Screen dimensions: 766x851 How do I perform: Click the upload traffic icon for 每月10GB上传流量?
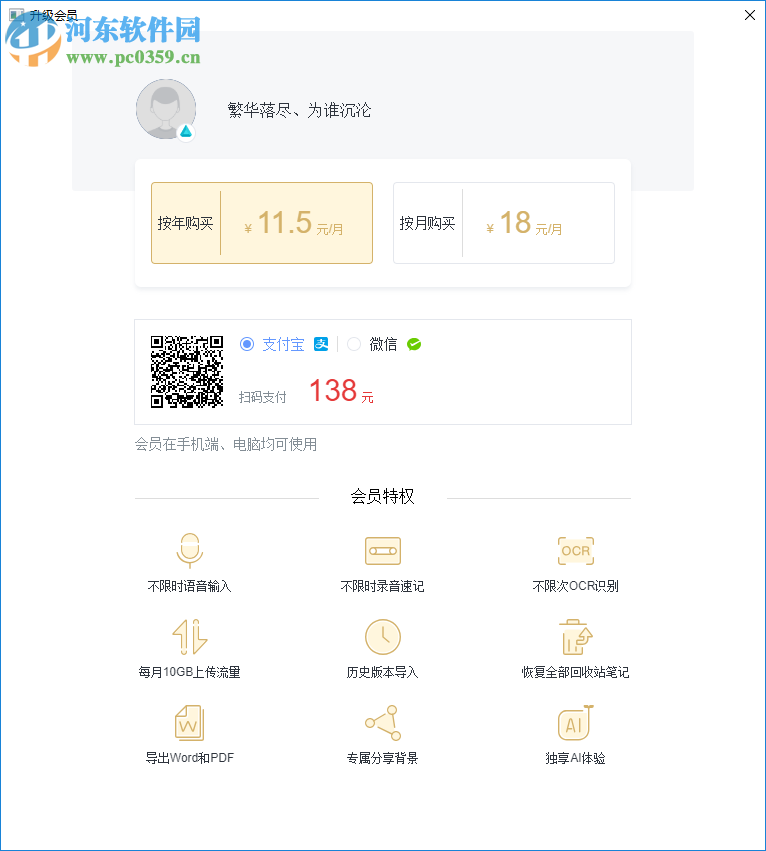(x=190, y=636)
